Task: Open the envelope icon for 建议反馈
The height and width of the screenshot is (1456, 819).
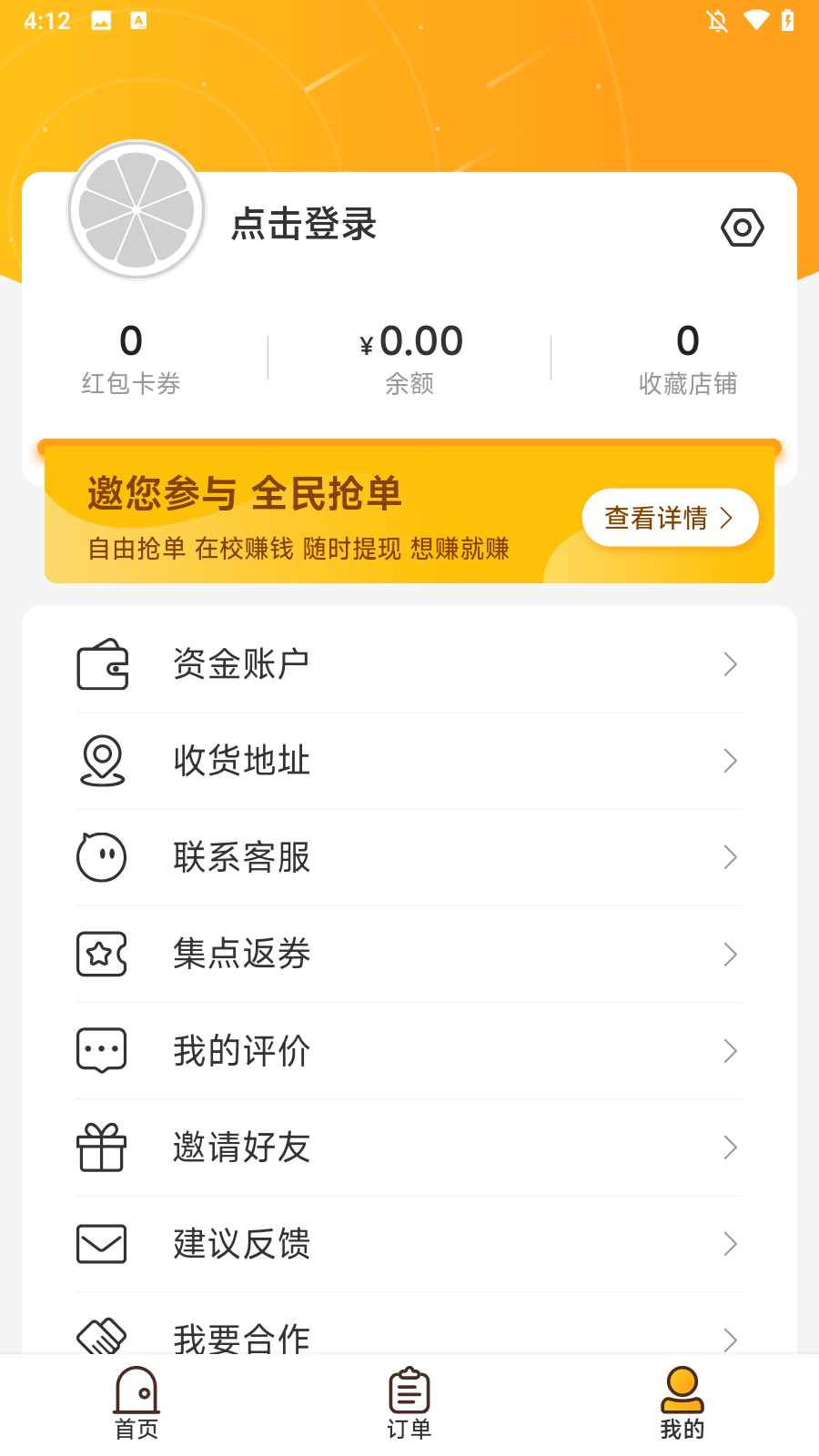Action: pyautogui.click(x=102, y=1244)
